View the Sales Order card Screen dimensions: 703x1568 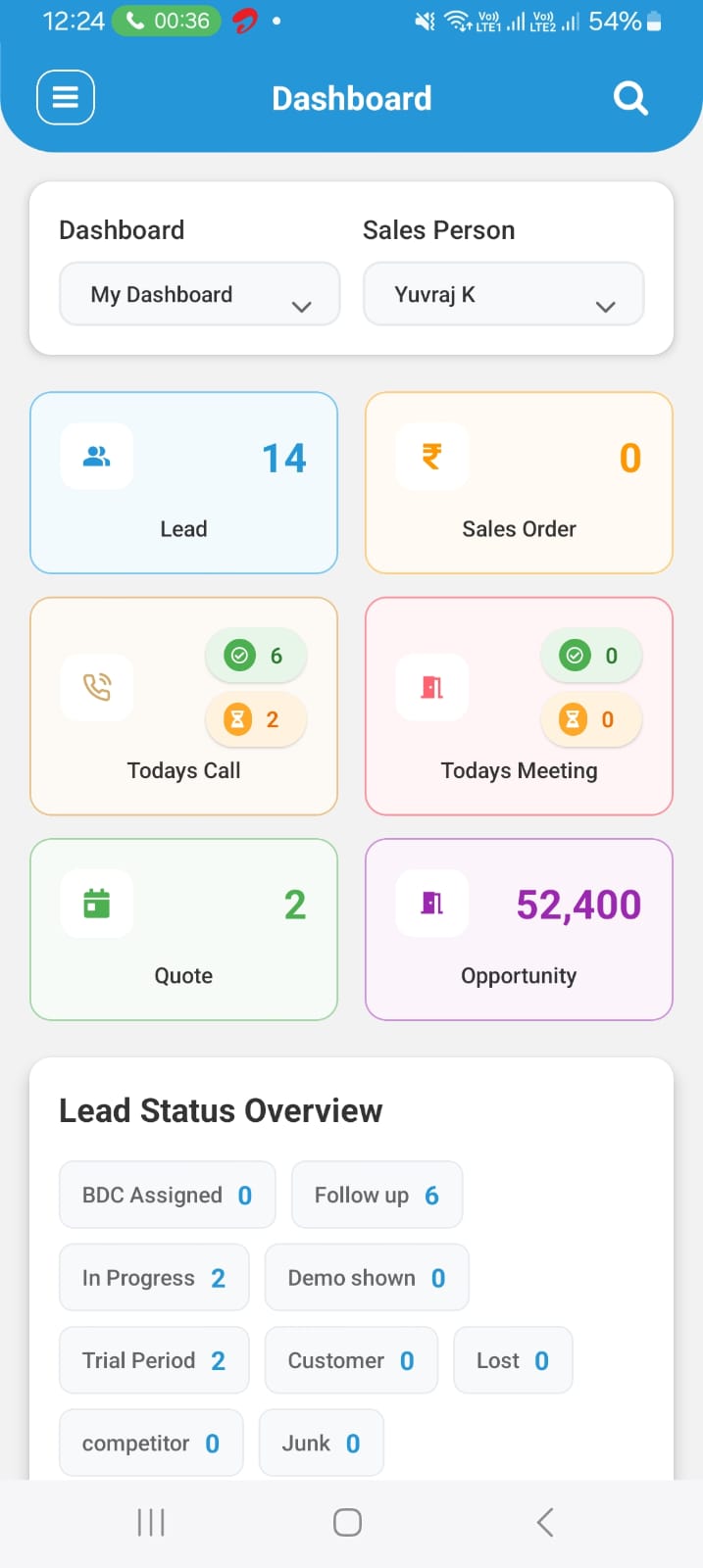[x=519, y=483]
